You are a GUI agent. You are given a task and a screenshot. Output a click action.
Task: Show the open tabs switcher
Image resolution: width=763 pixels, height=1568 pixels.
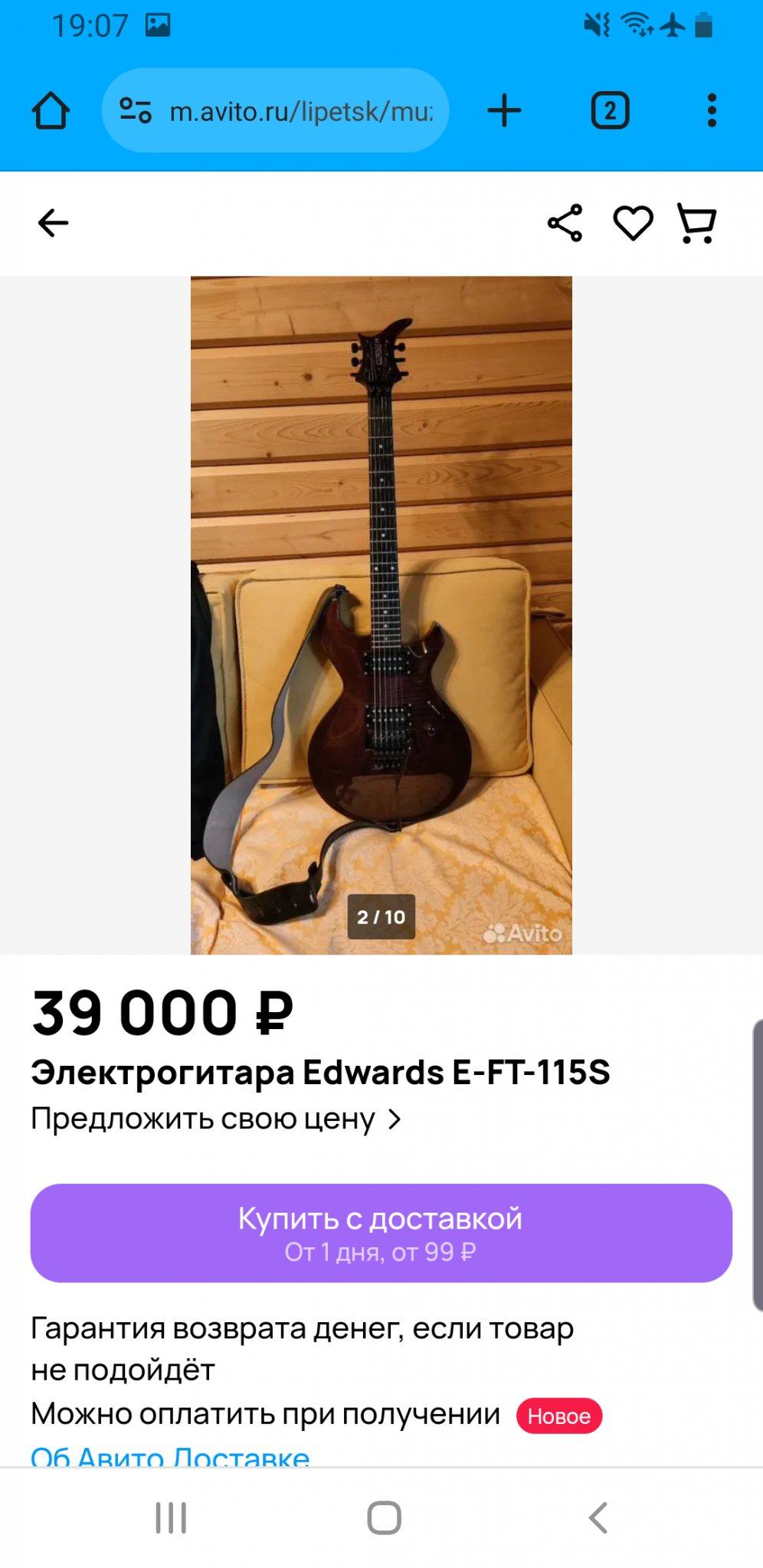(610, 111)
